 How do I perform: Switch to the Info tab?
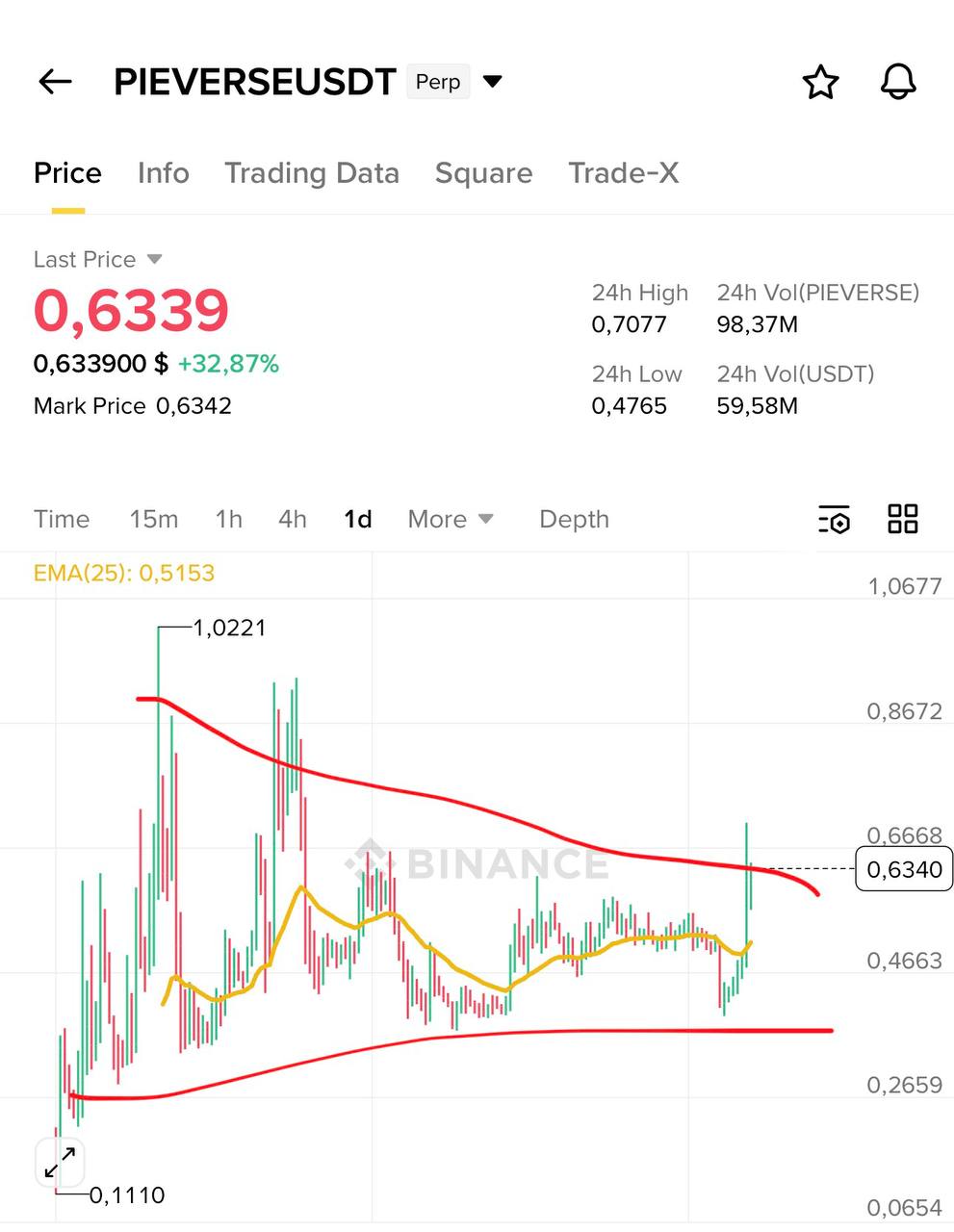[x=163, y=173]
